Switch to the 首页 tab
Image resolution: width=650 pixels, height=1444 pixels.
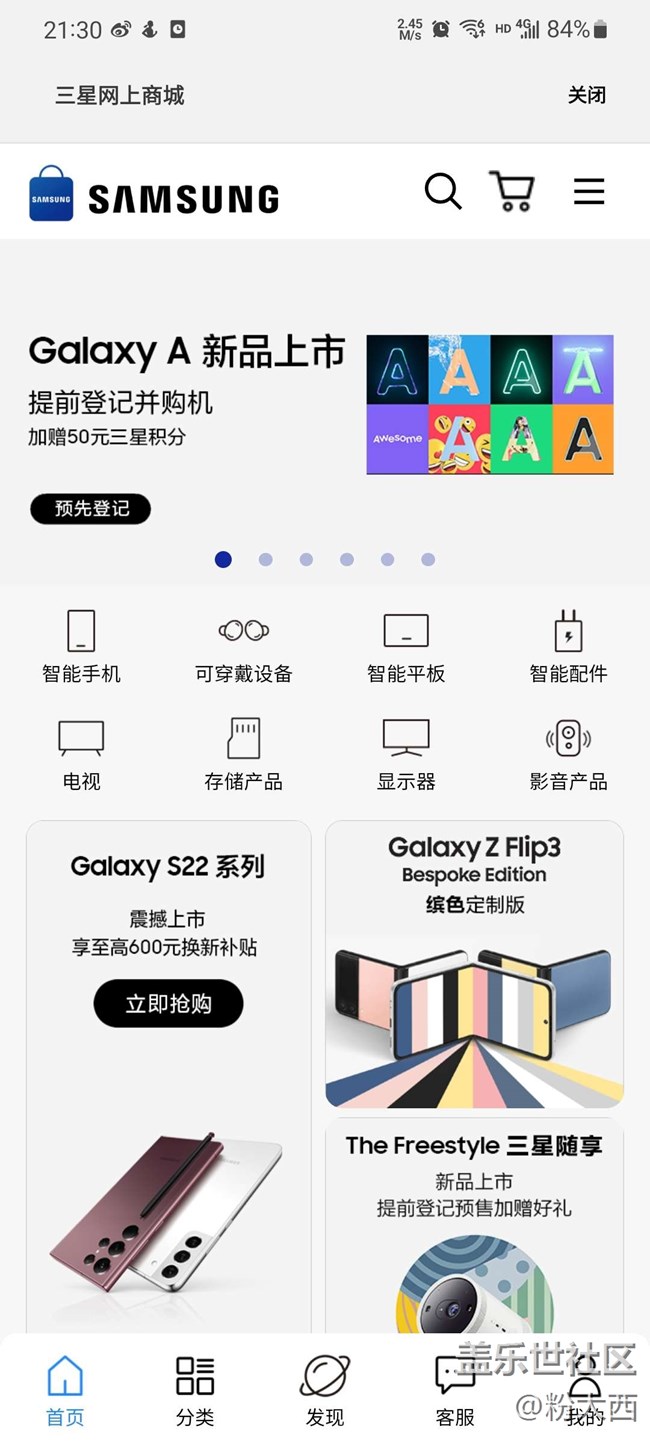point(65,1390)
